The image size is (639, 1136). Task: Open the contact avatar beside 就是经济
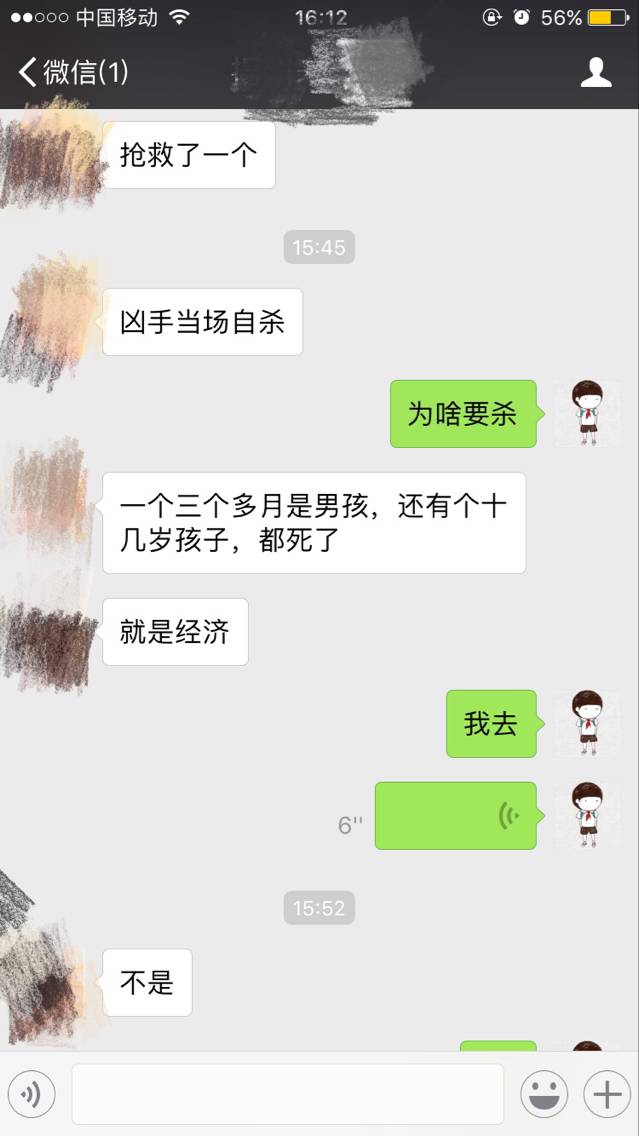[x=52, y=632]
